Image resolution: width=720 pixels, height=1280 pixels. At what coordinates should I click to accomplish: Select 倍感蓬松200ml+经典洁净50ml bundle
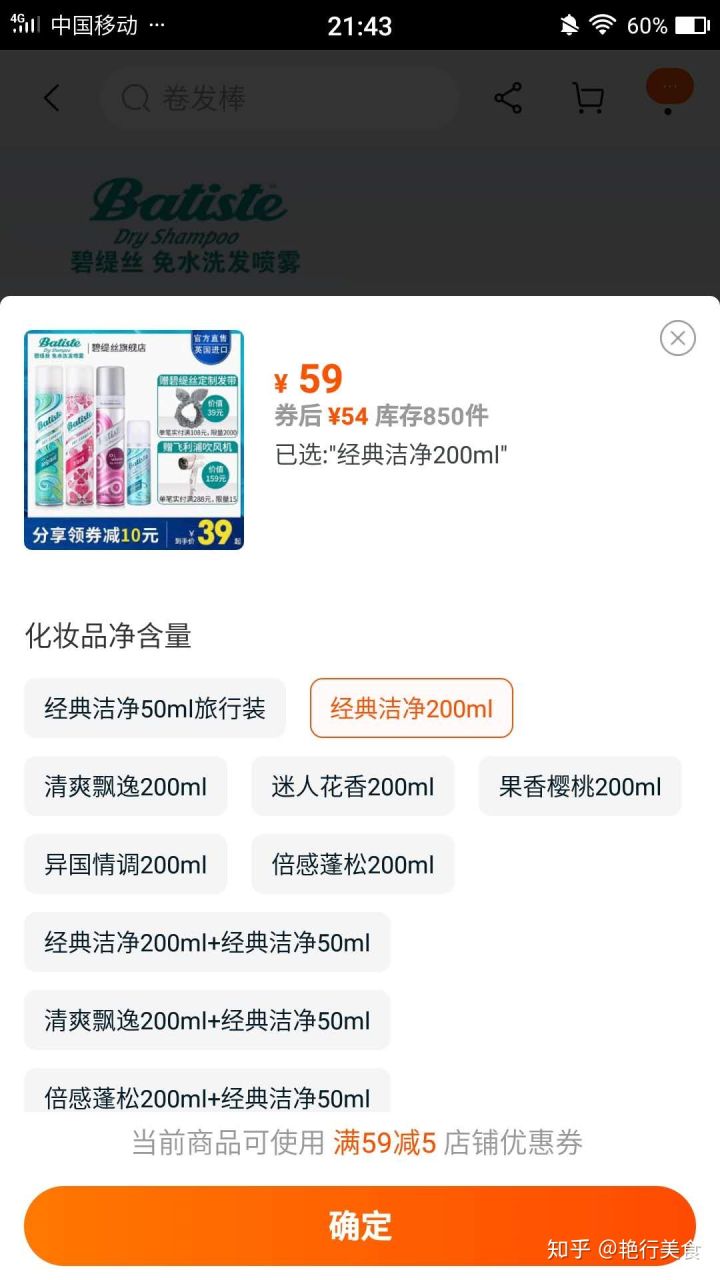click(207, 1095)
